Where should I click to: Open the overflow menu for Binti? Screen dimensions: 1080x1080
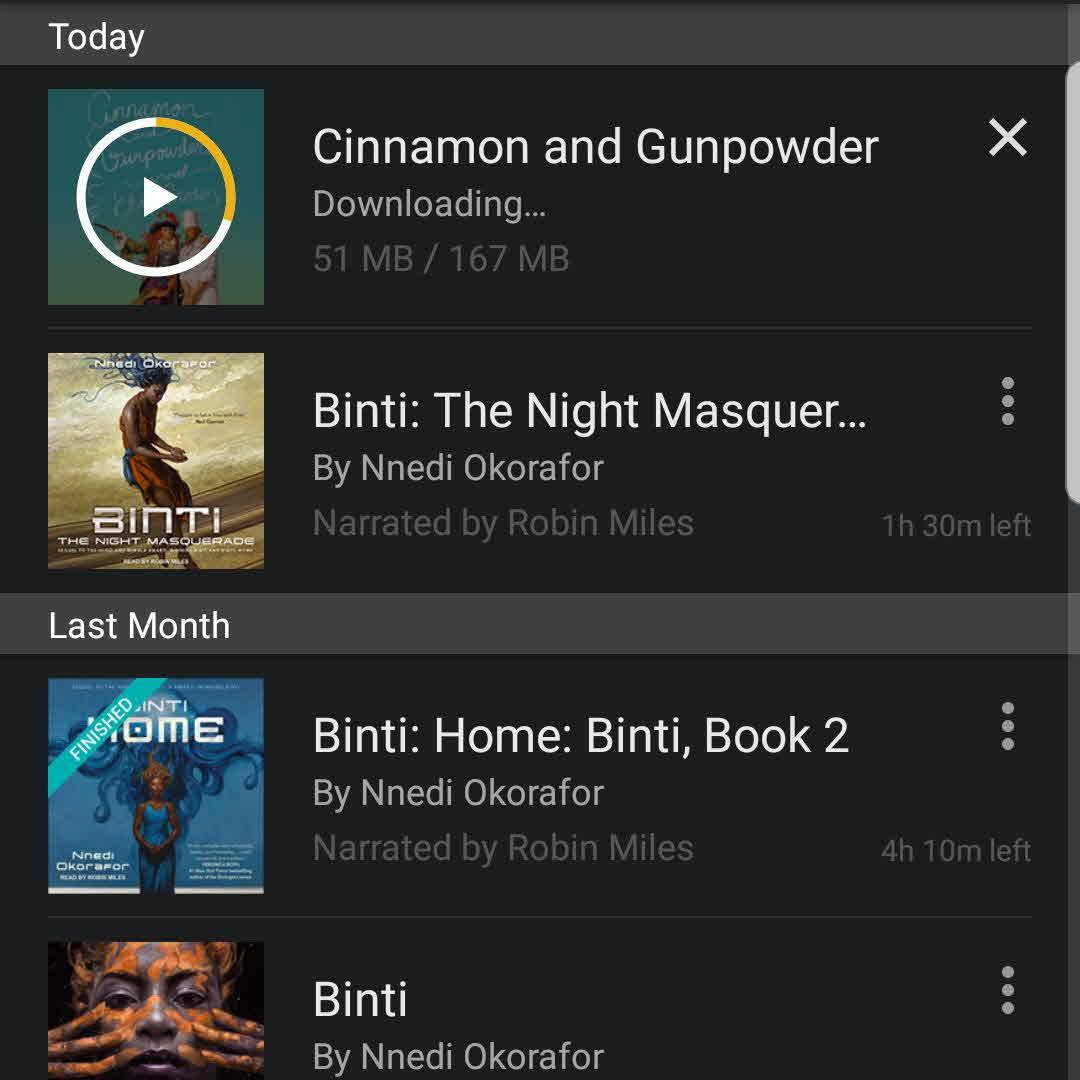coord(1007,990)
